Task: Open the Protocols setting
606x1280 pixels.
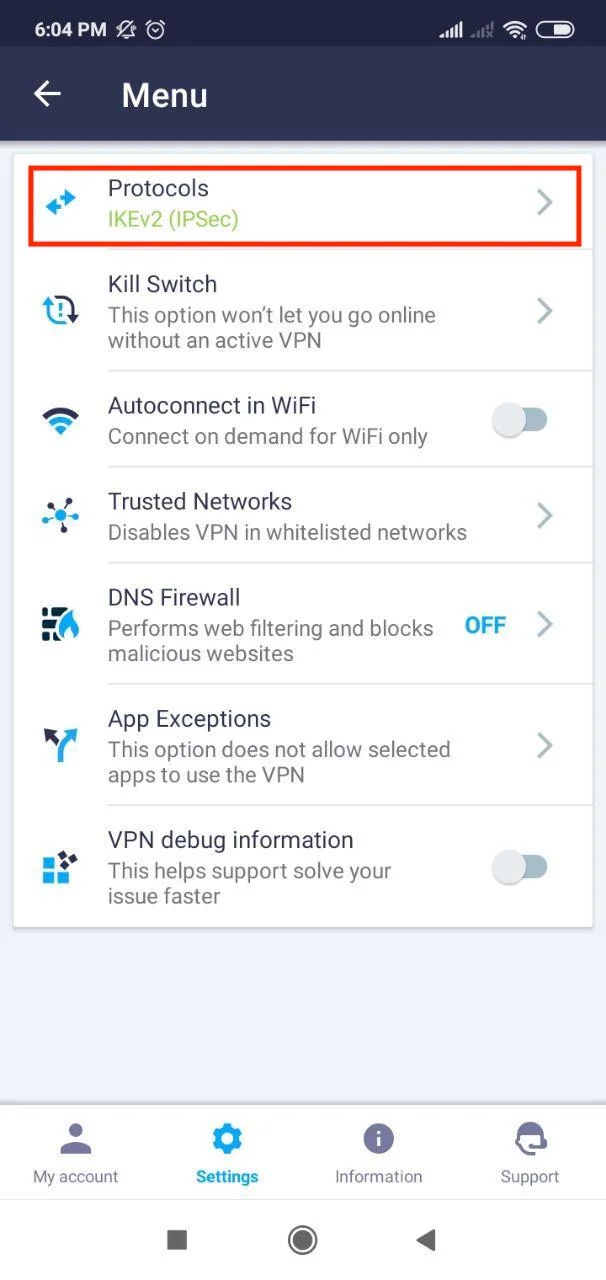Action: 303,203
